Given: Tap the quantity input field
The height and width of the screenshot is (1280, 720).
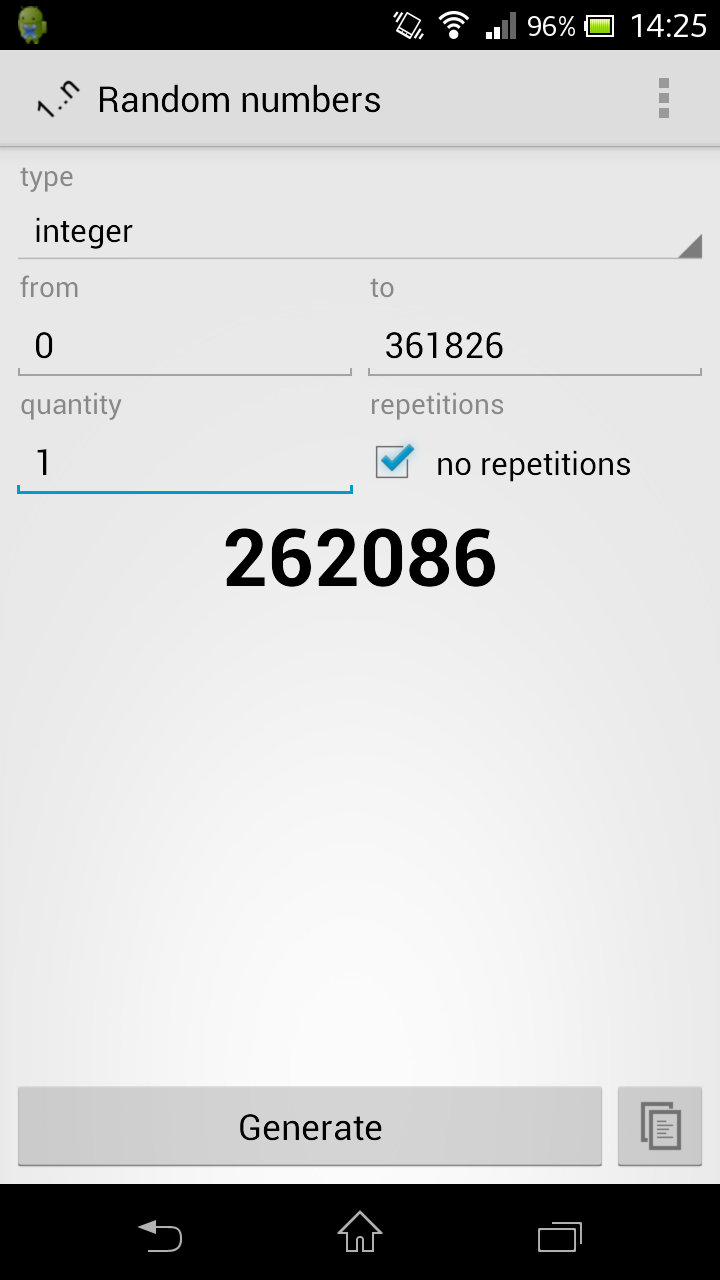Looking at the screenshot, I should [185, 463].
